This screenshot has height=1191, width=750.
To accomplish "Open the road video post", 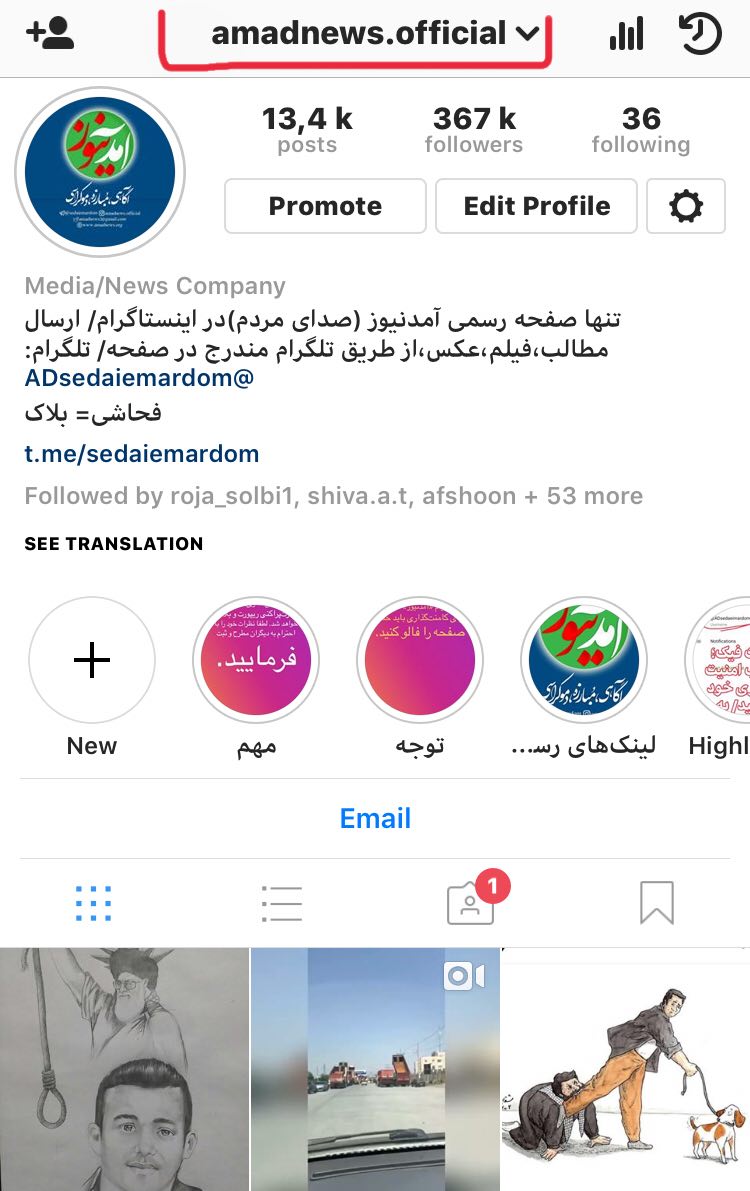I will point(375,1069).
